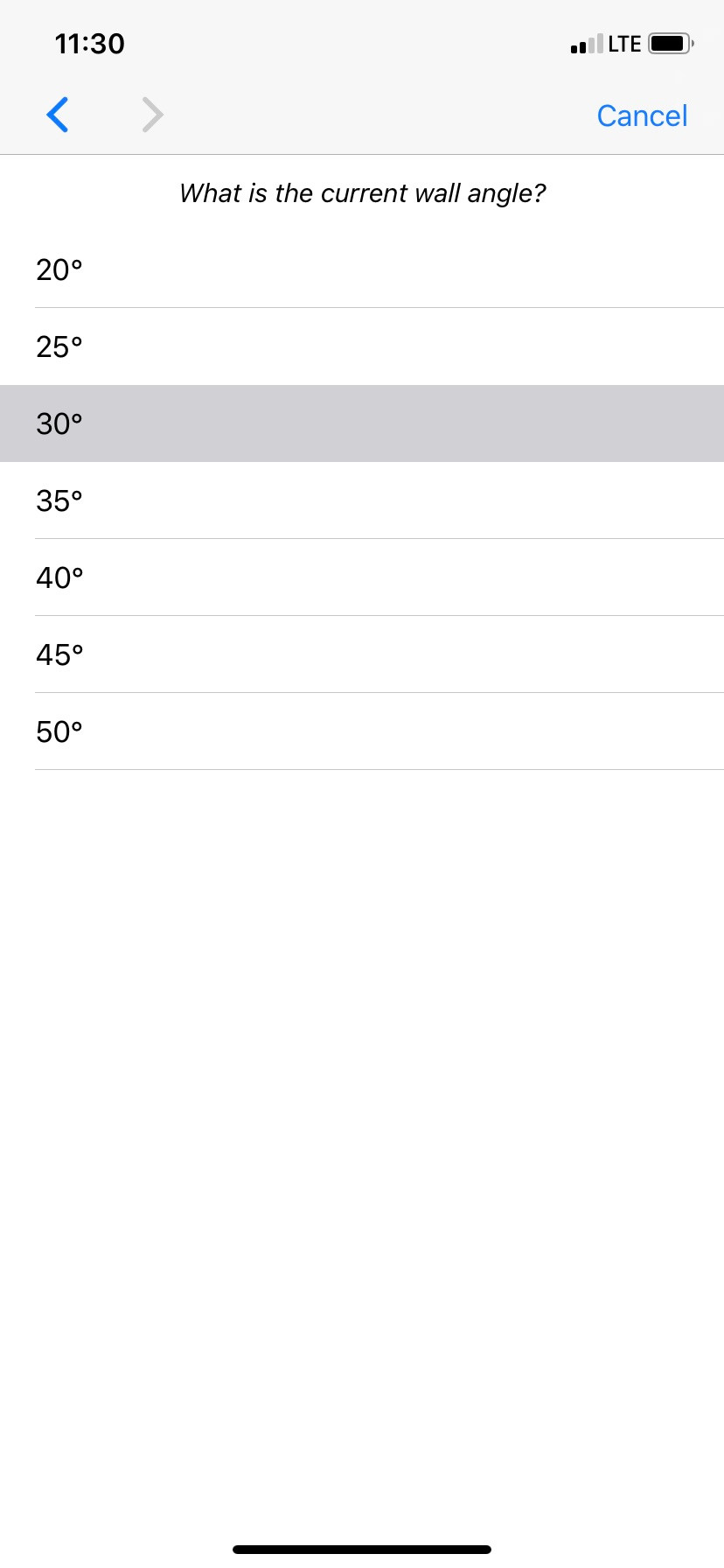The height and width of the screenshot is (1568, 724).
Task: Cancel the wall angle selection
Action: (642, 115)
